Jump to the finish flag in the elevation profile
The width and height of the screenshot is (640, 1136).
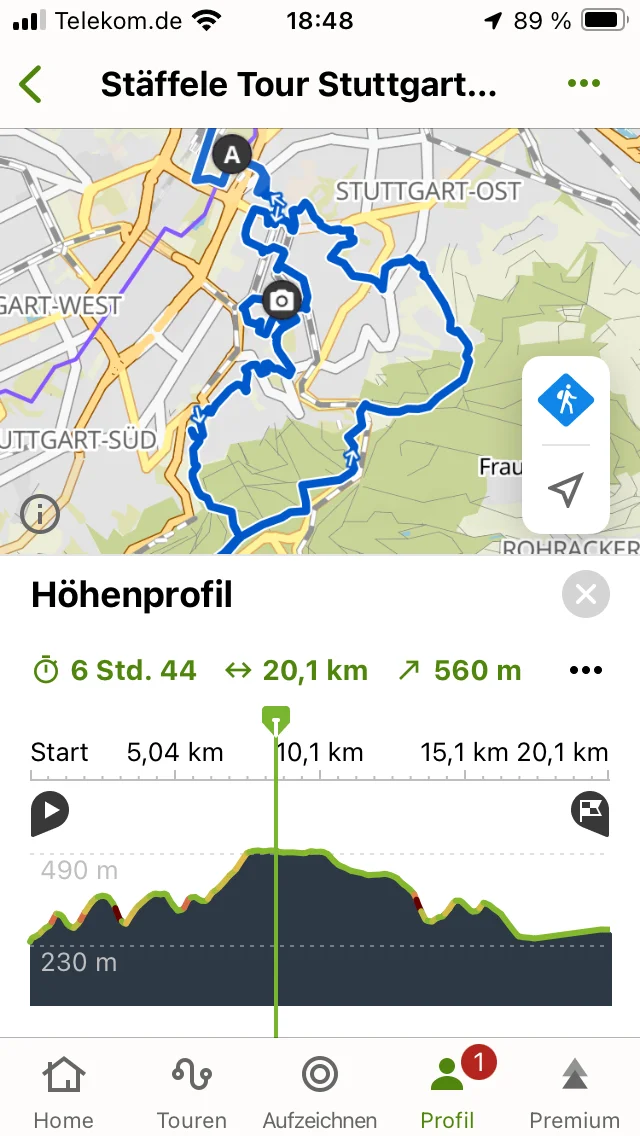point(590,813)
